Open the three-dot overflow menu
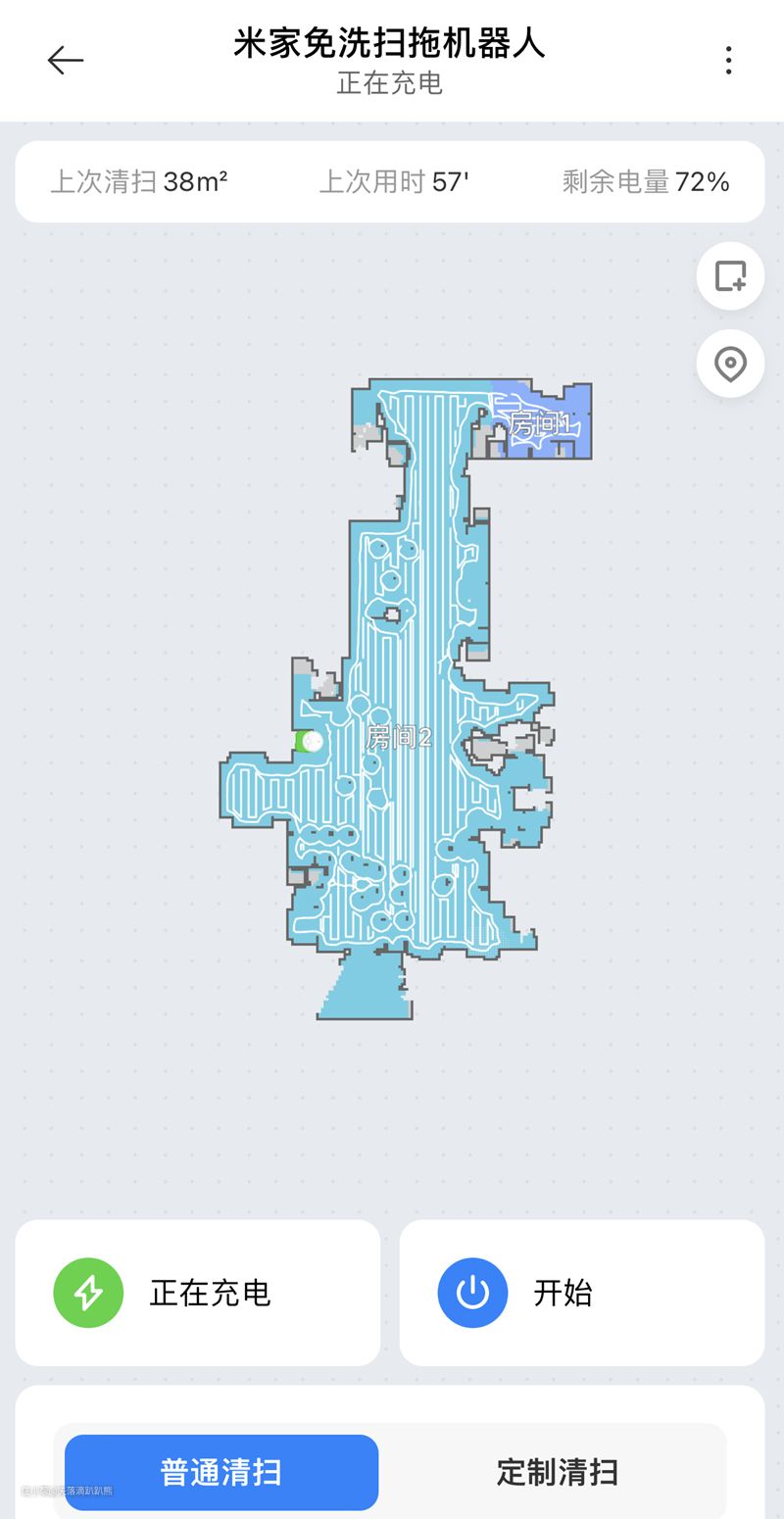The image size is (784, 1519). [x=728, y=61]
